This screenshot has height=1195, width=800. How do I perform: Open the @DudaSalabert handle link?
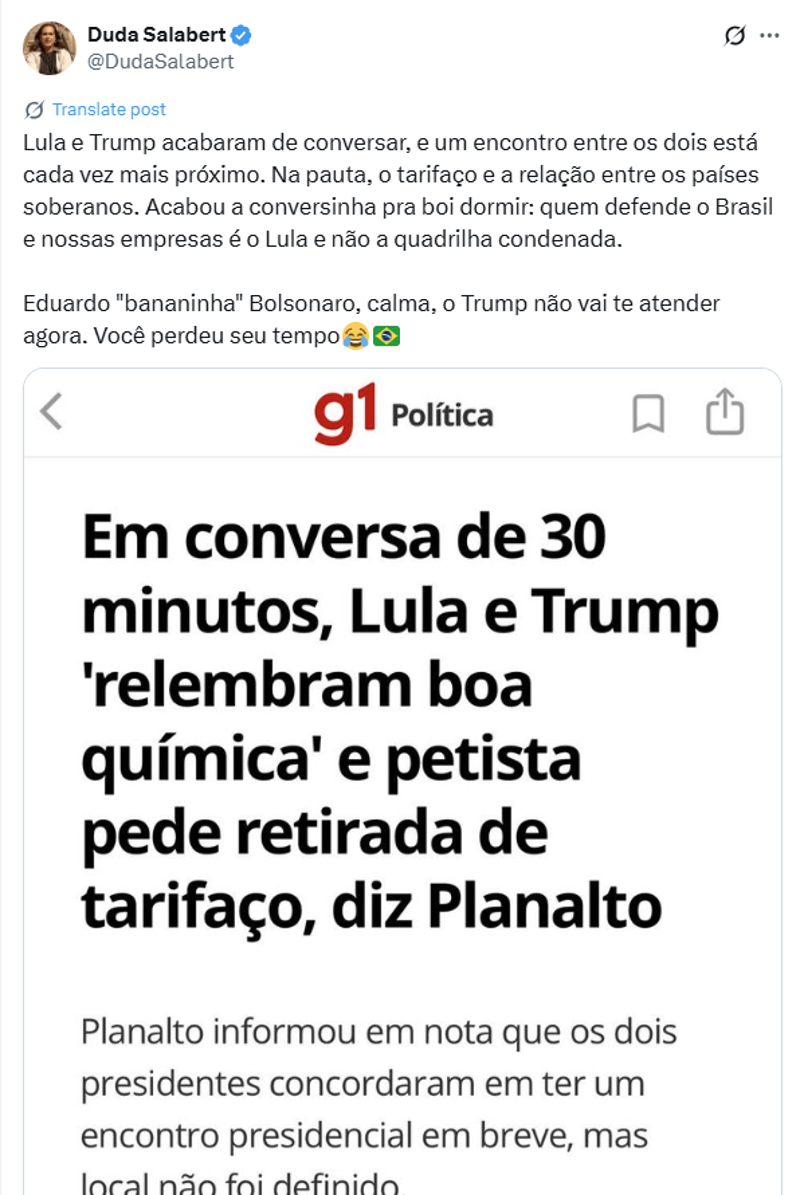coord(161,62)
